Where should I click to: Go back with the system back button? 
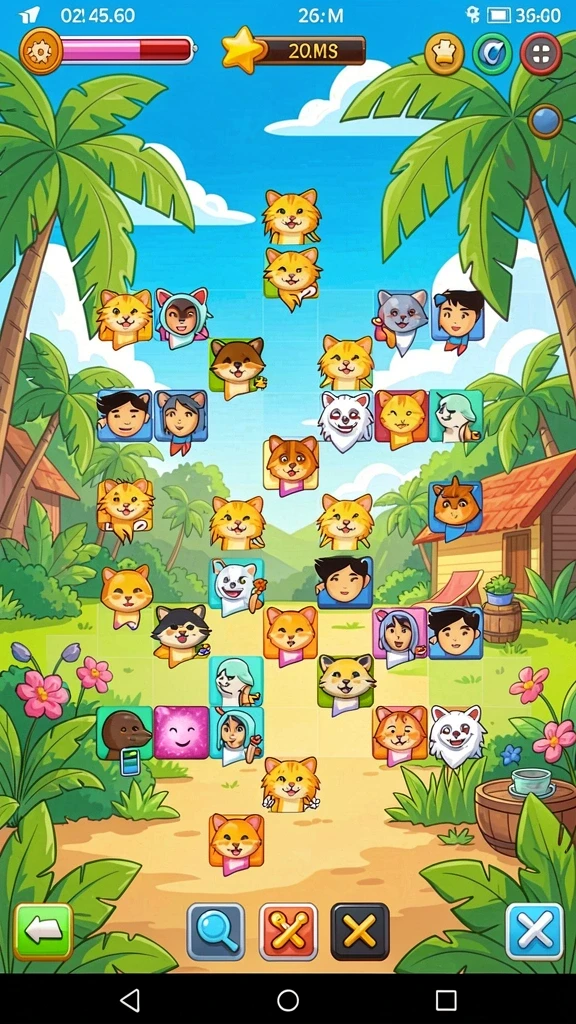pyautogui.click(x=130, y=1000)
